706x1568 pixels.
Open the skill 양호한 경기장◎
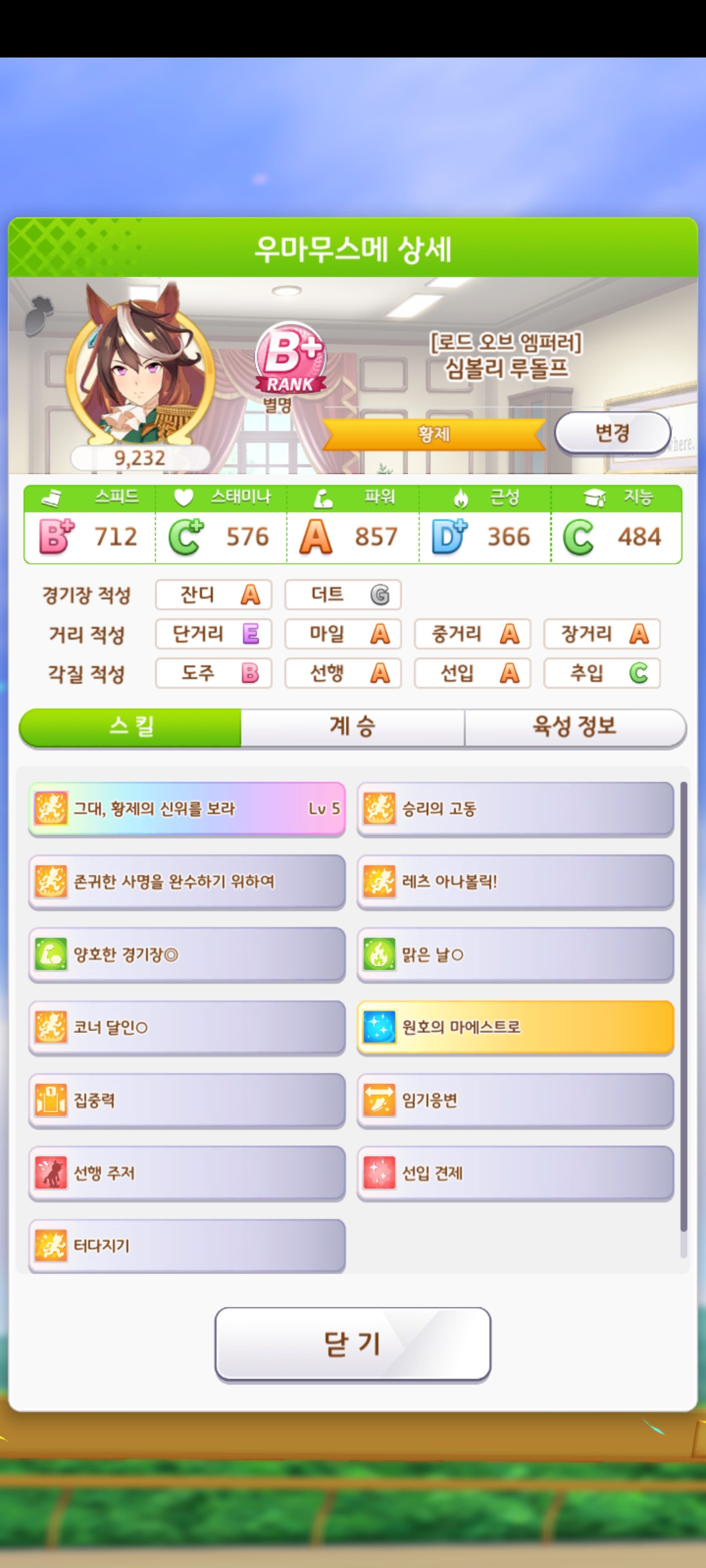click(187, 955)
